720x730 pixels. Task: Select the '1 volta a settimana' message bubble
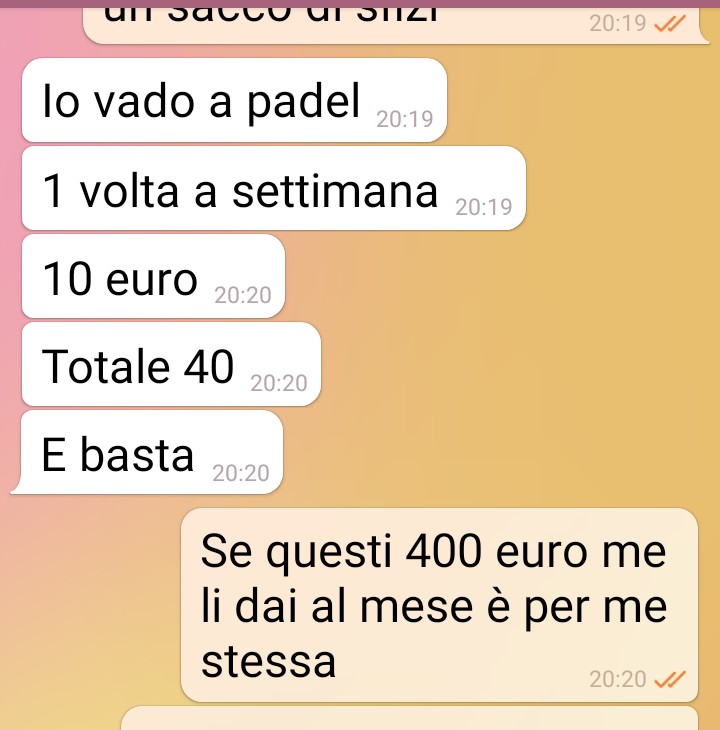click(x=272, y=189)
